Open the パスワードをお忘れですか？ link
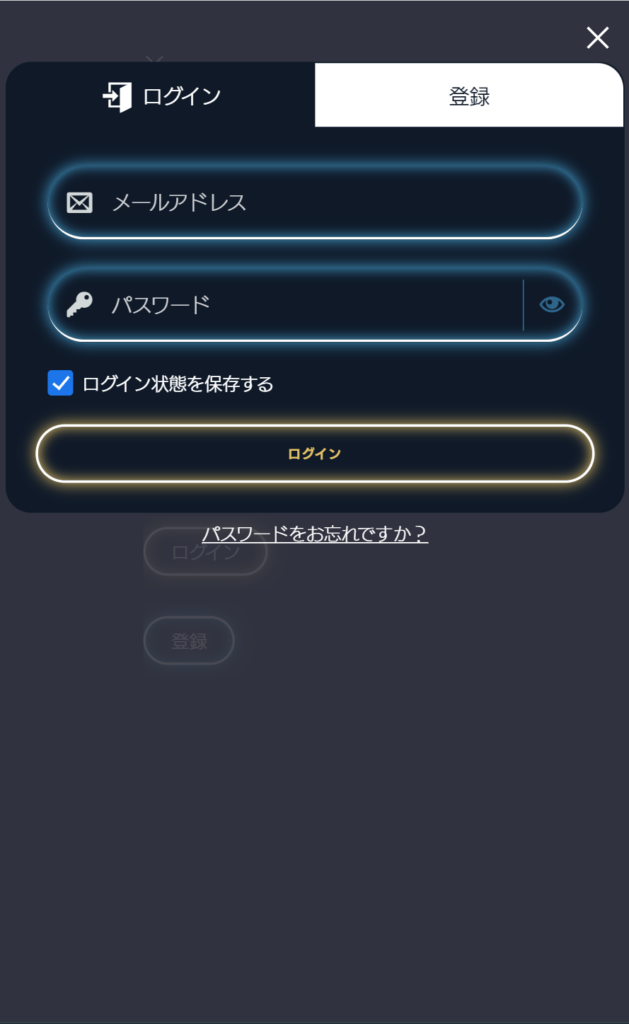 click(x=315, y=534)
